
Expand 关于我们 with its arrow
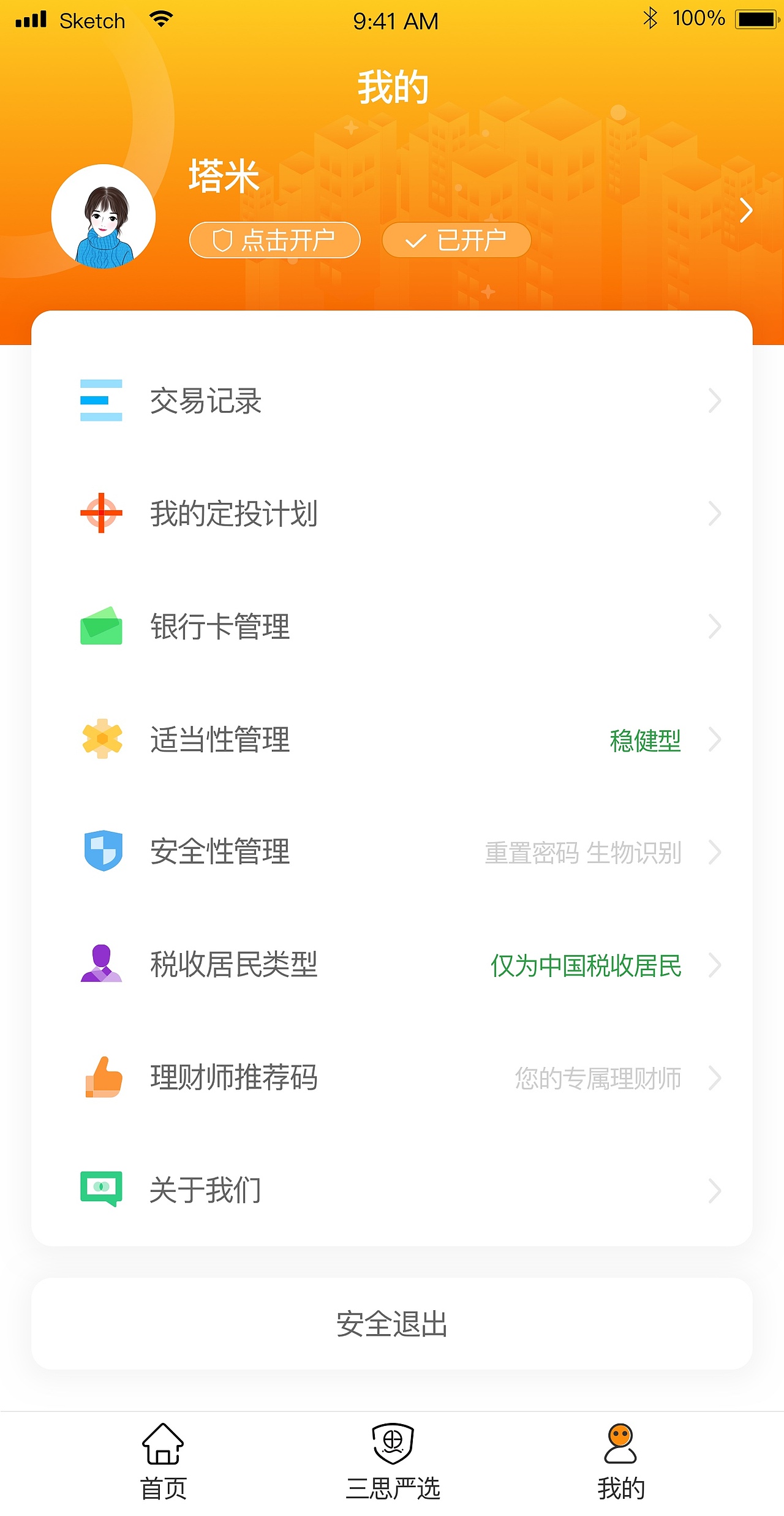click(x=715, y=1190)
